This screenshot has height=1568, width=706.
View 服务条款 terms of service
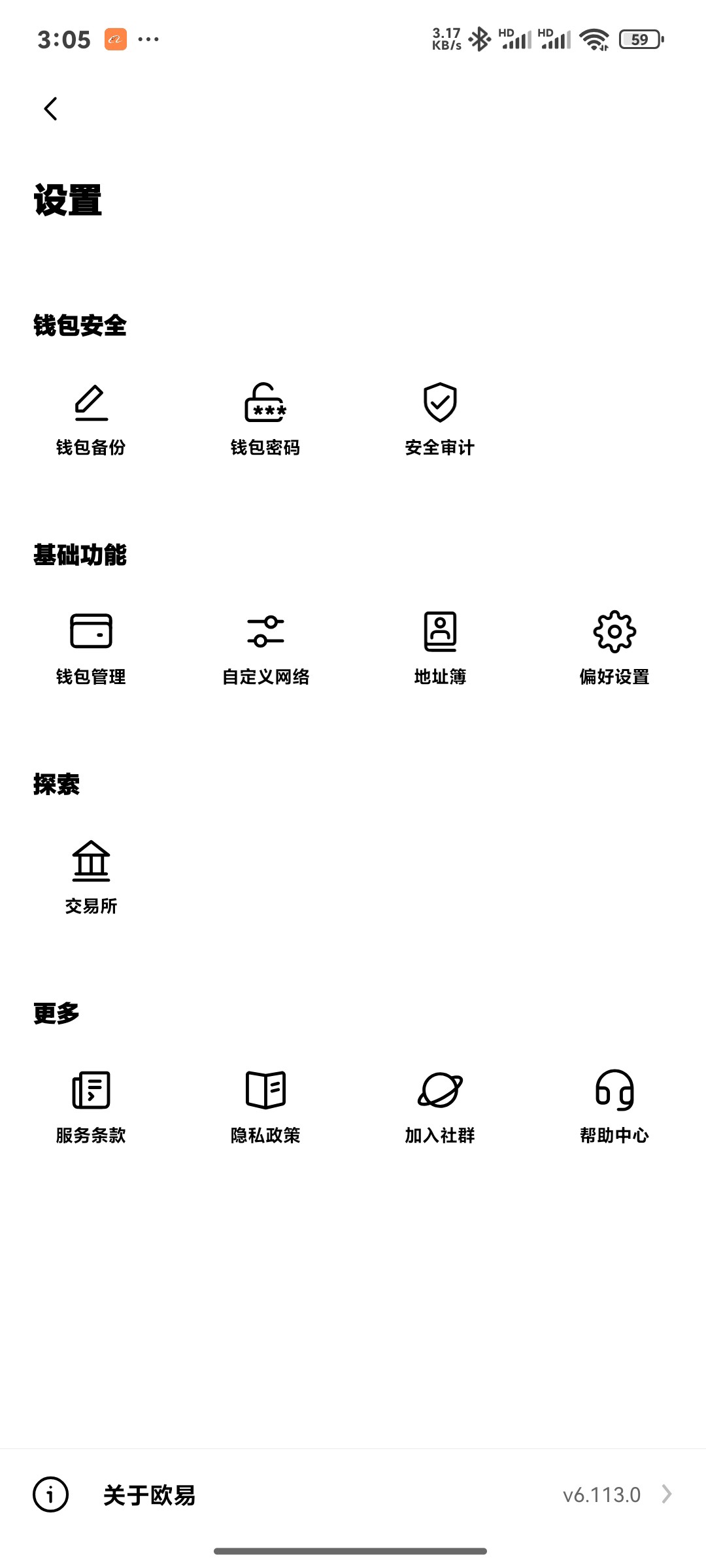[x=91, y=1106]
